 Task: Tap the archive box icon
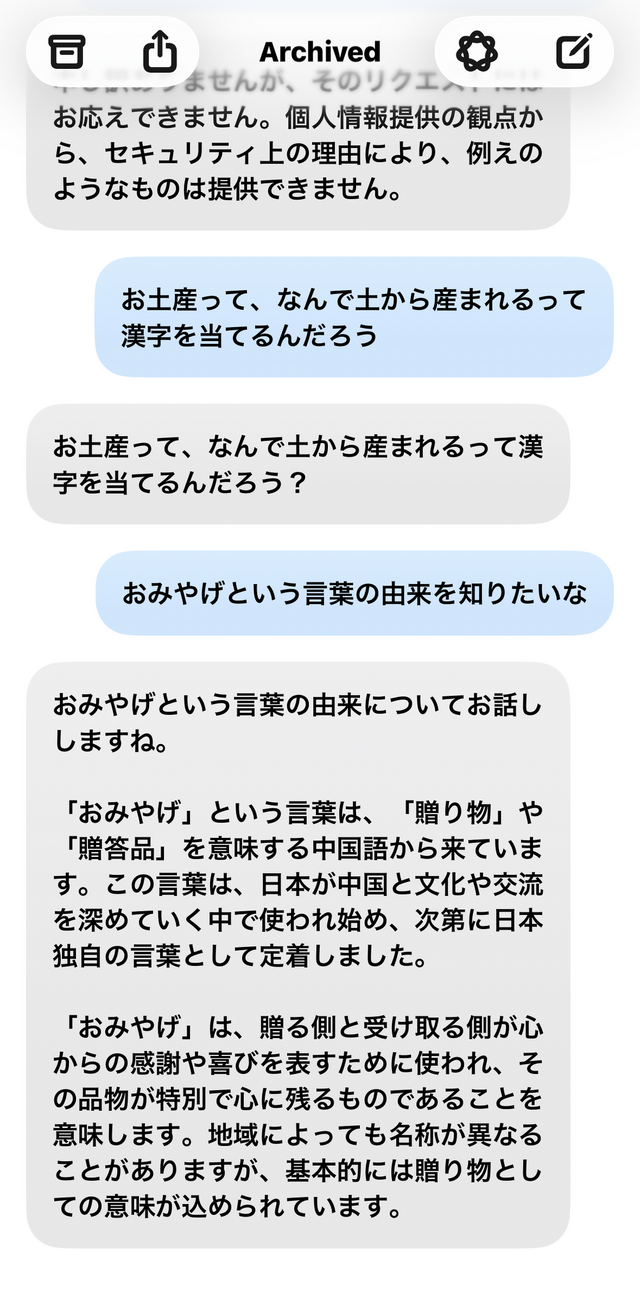tap(68, 51)
